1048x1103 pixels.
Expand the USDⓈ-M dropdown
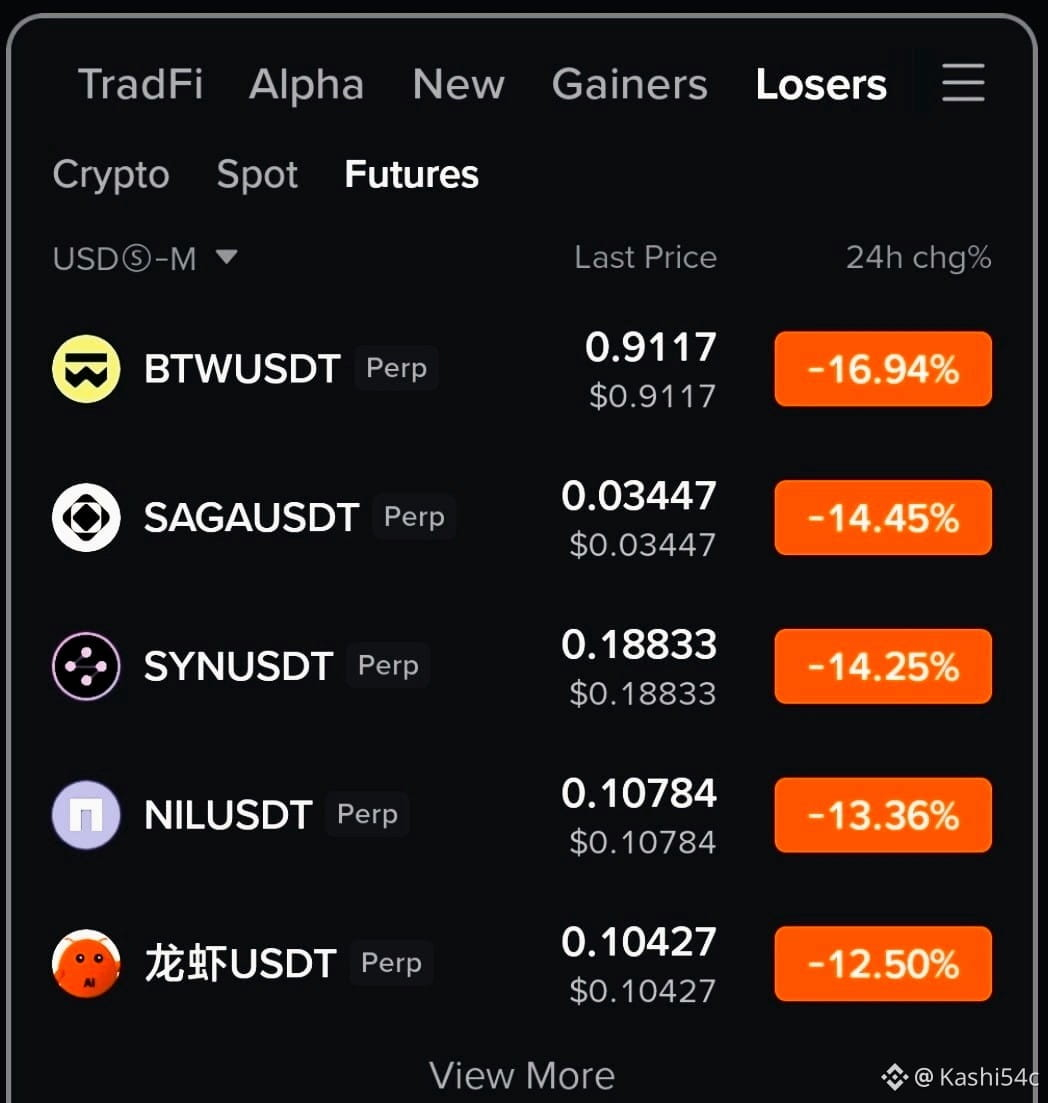tap(145, 258)
